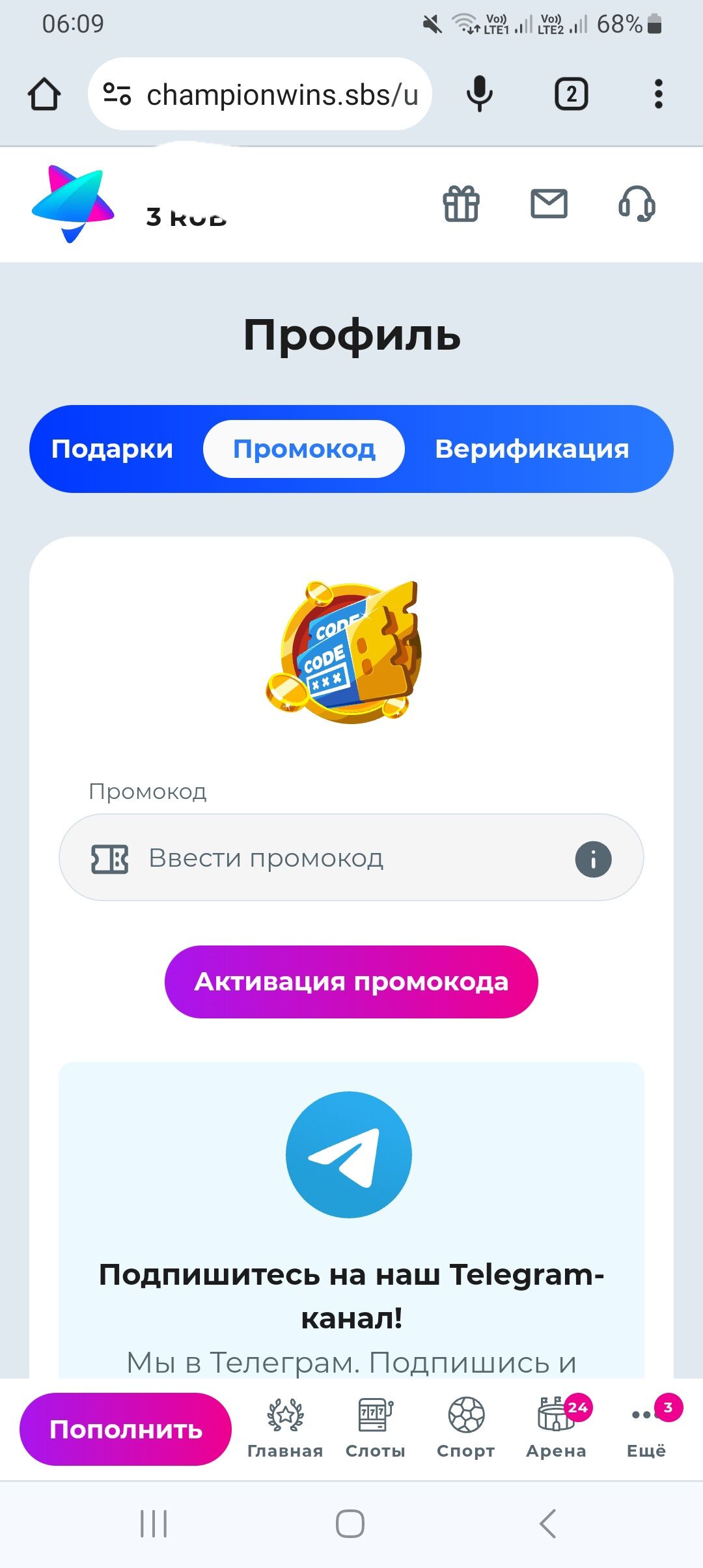Switch to the Верификация tab
The width and height of the screenshot is (703, 1568).
click(532, 449)
